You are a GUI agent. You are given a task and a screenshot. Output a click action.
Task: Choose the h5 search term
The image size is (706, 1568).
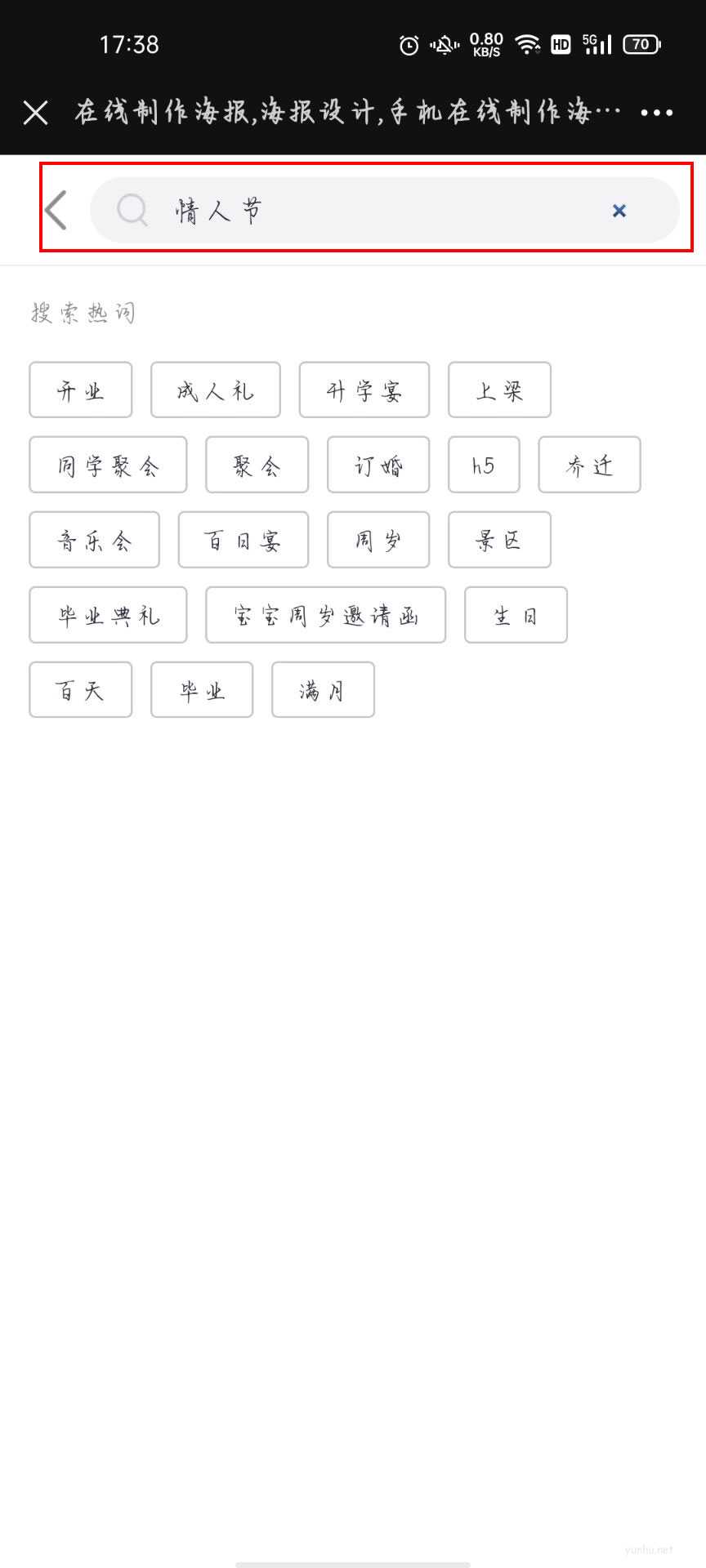[x=483, y=465]
